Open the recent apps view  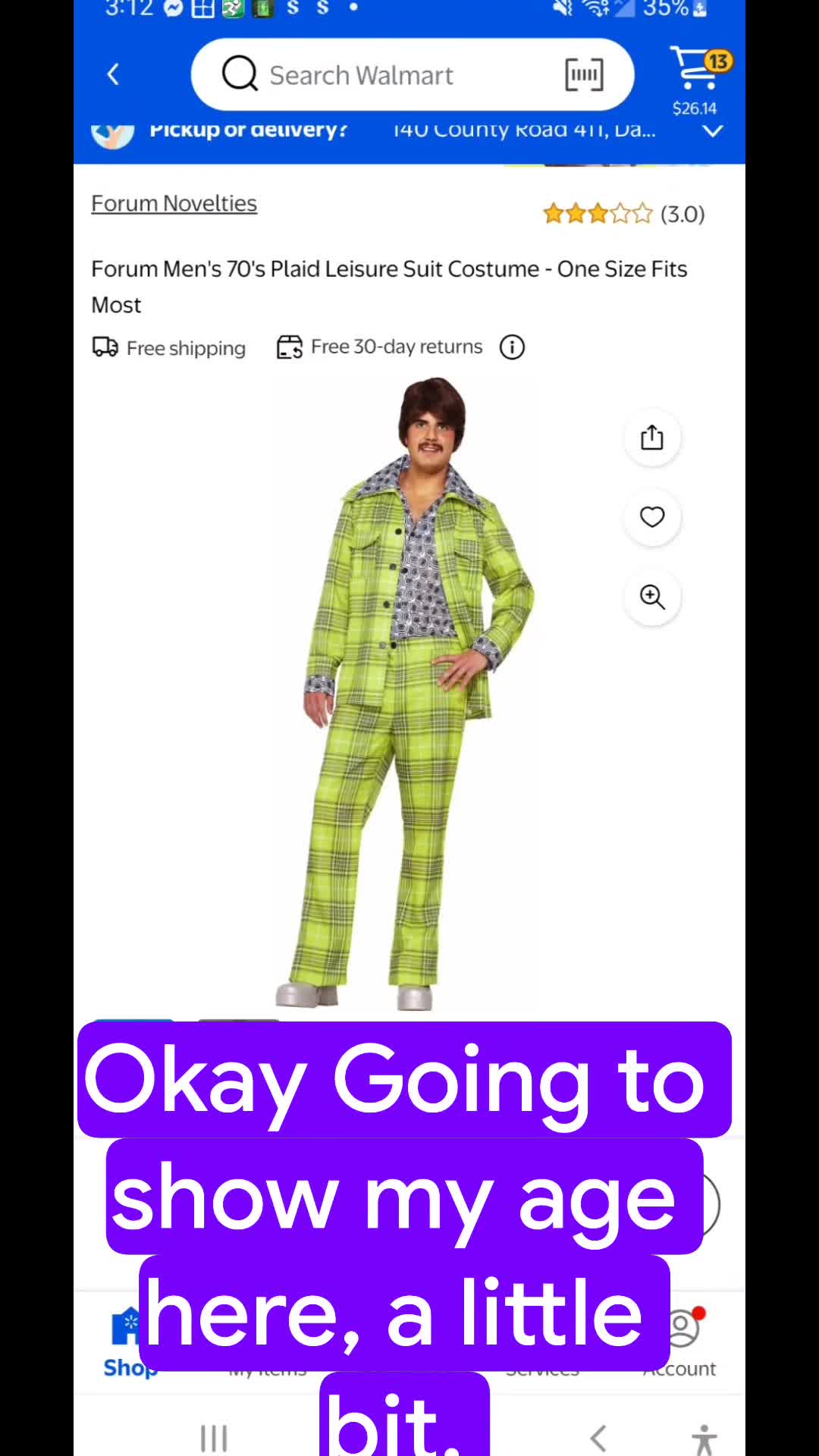pos(214,1438)
